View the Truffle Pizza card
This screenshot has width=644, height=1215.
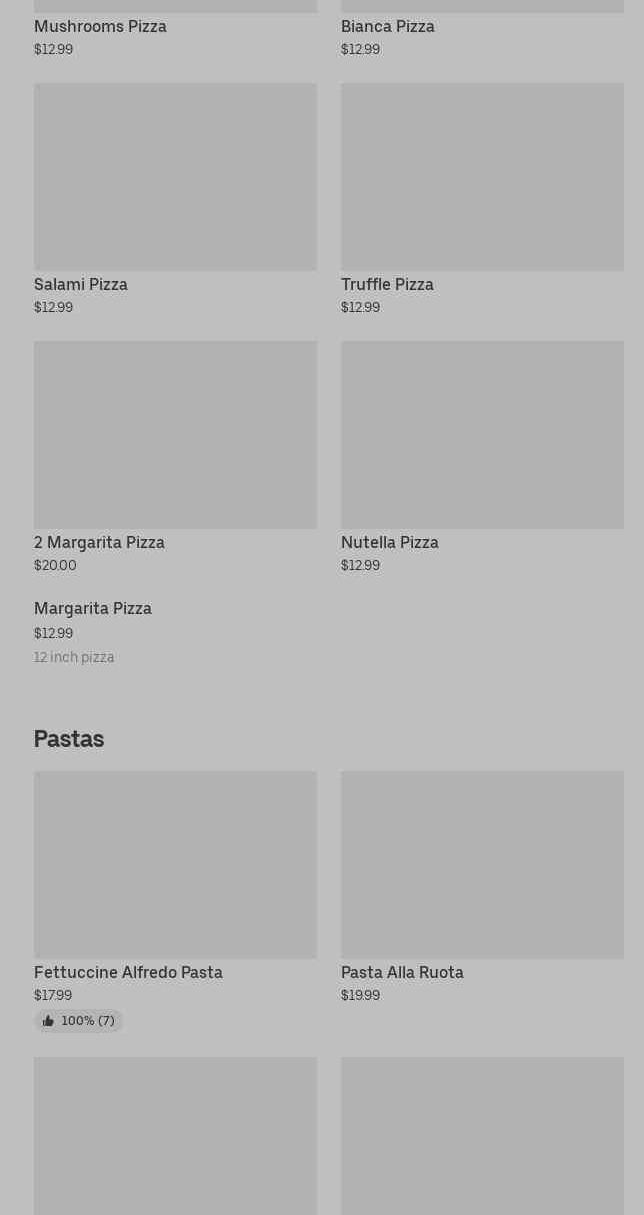coord(482,199)
